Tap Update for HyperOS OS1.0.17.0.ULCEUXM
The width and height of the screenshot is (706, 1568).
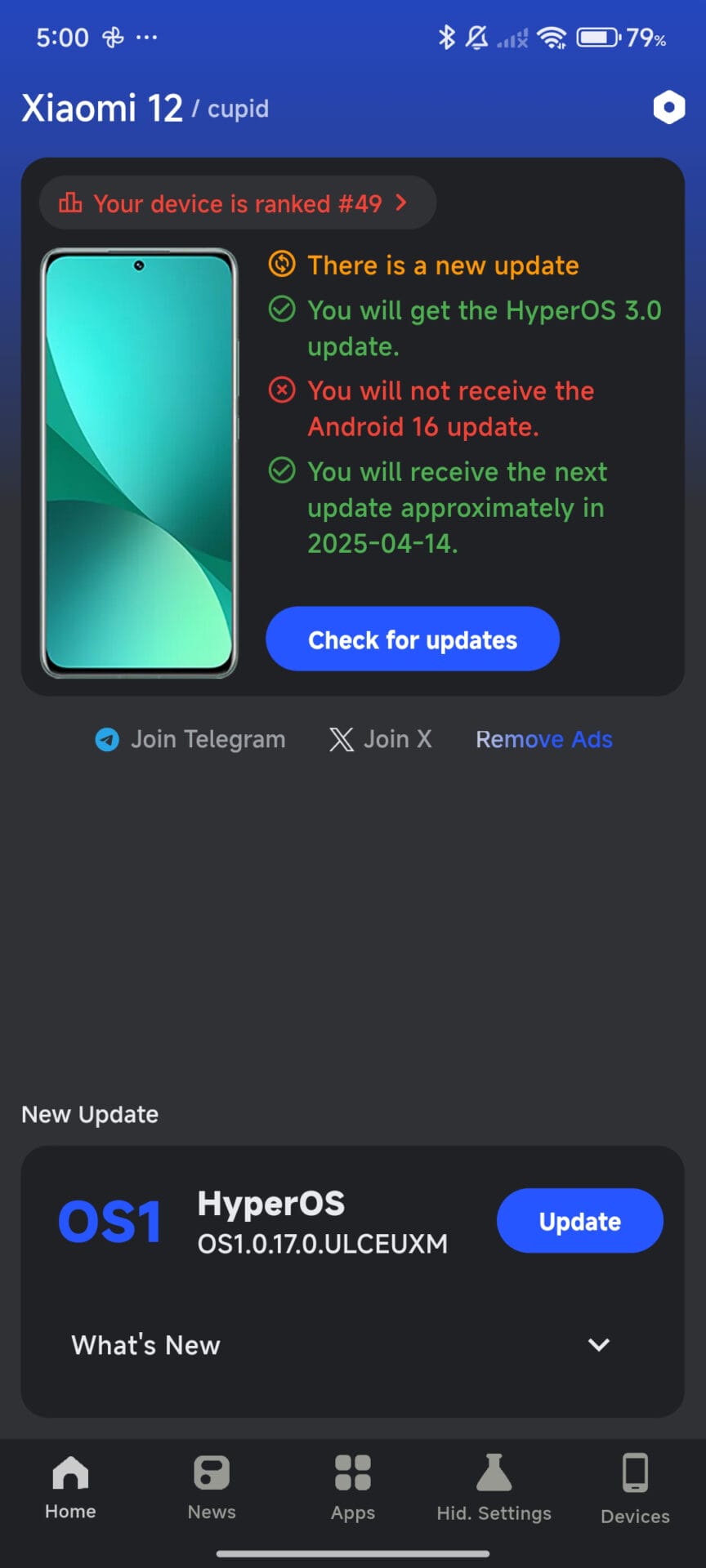tap(579, 1221)
